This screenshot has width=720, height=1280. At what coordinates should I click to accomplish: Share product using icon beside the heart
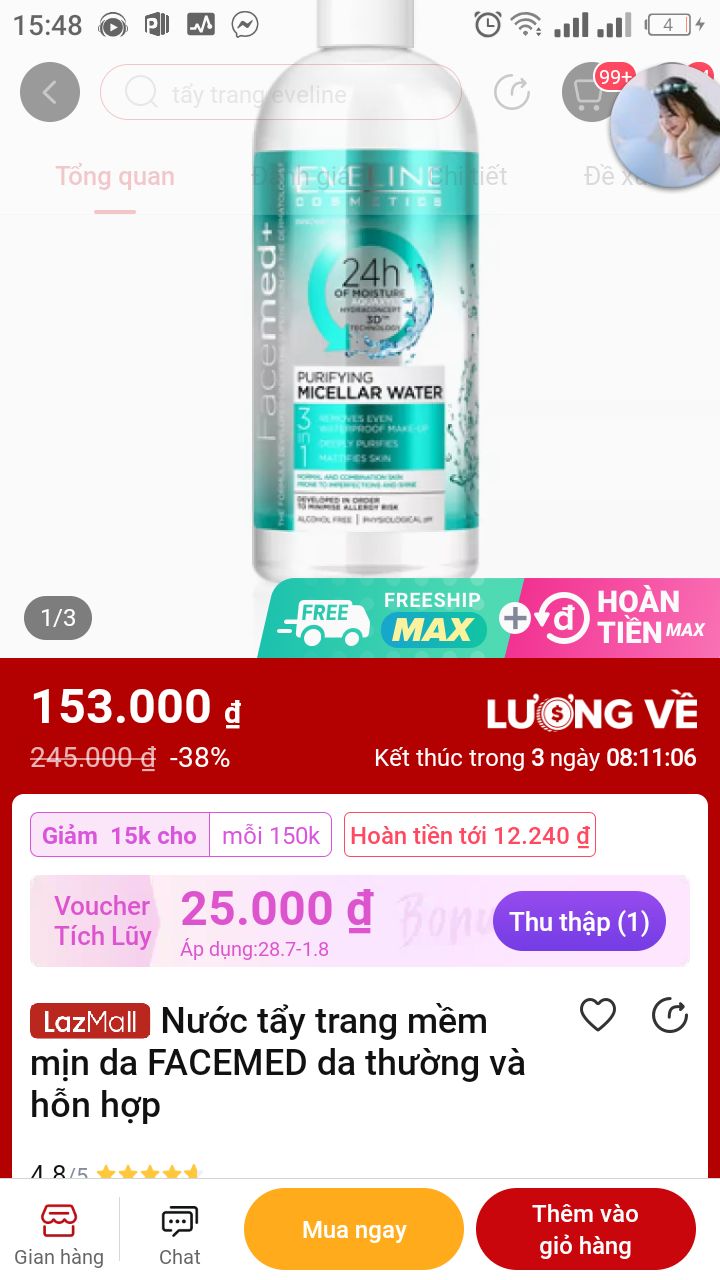[670, 1016]
